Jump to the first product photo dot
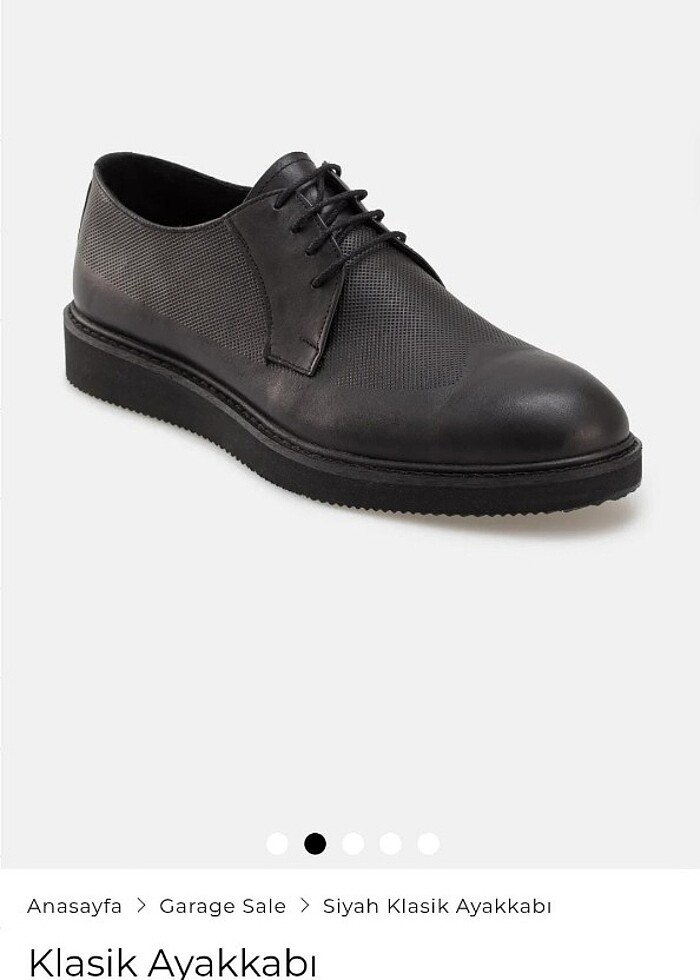The width and height of the screenshot is (700, 980). coord(277,844)
